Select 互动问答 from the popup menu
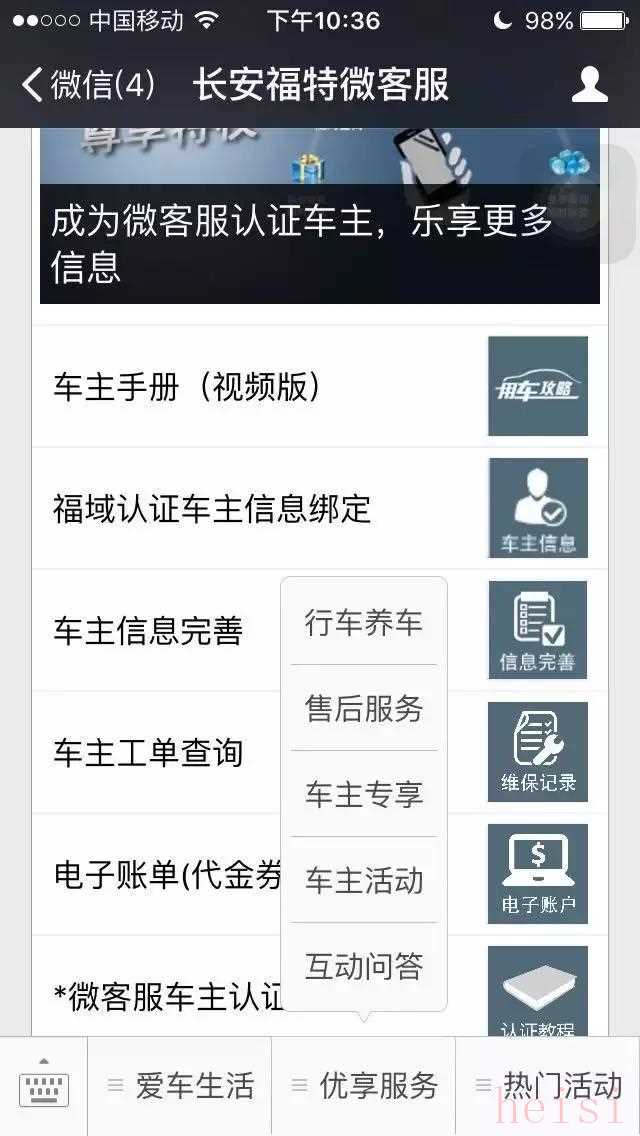 [364, 967]
